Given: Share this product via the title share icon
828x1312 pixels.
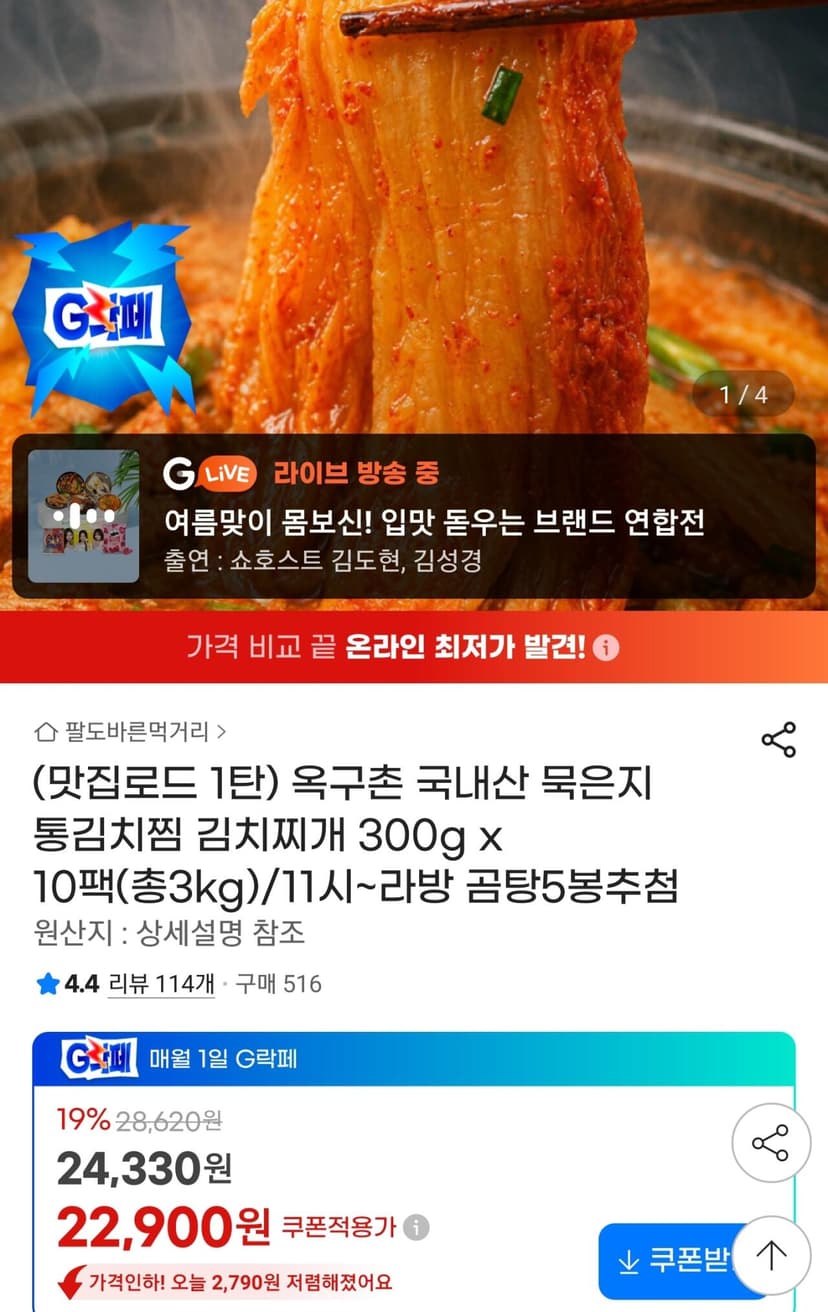Looking at the screenshot, I should click(x=778, y=740).
